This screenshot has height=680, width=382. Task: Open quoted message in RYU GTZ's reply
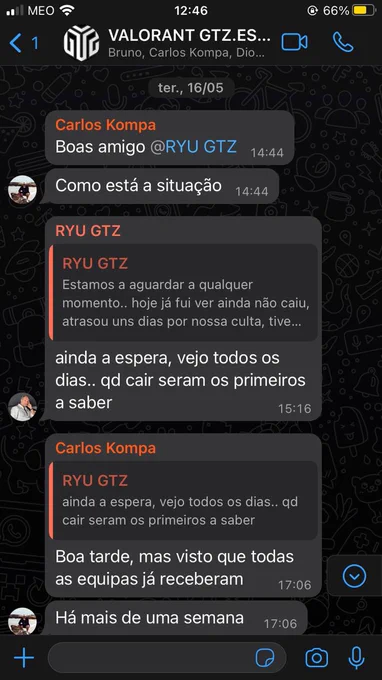(x=184, y=292)
